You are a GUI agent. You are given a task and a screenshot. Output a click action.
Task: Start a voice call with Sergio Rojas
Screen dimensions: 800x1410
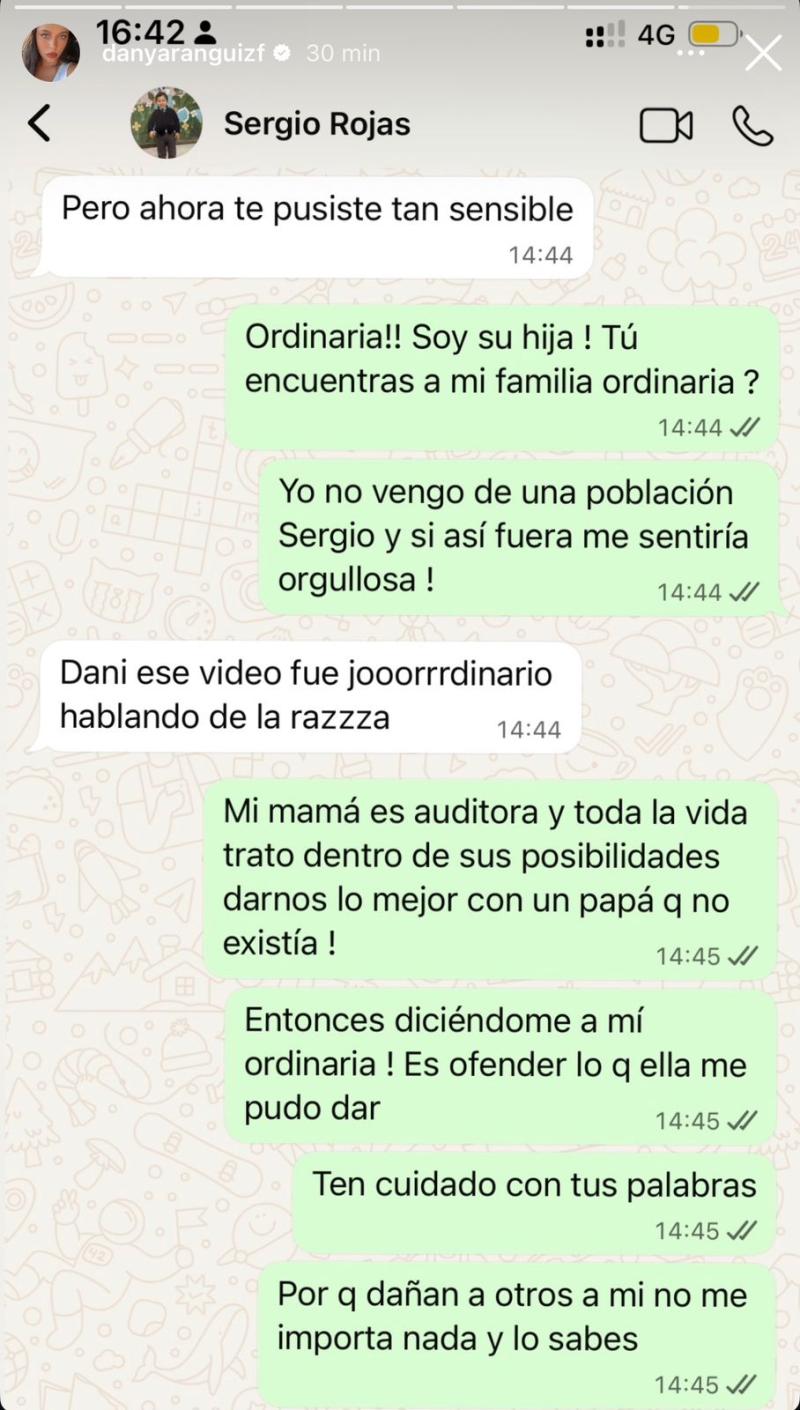[752, 124]
